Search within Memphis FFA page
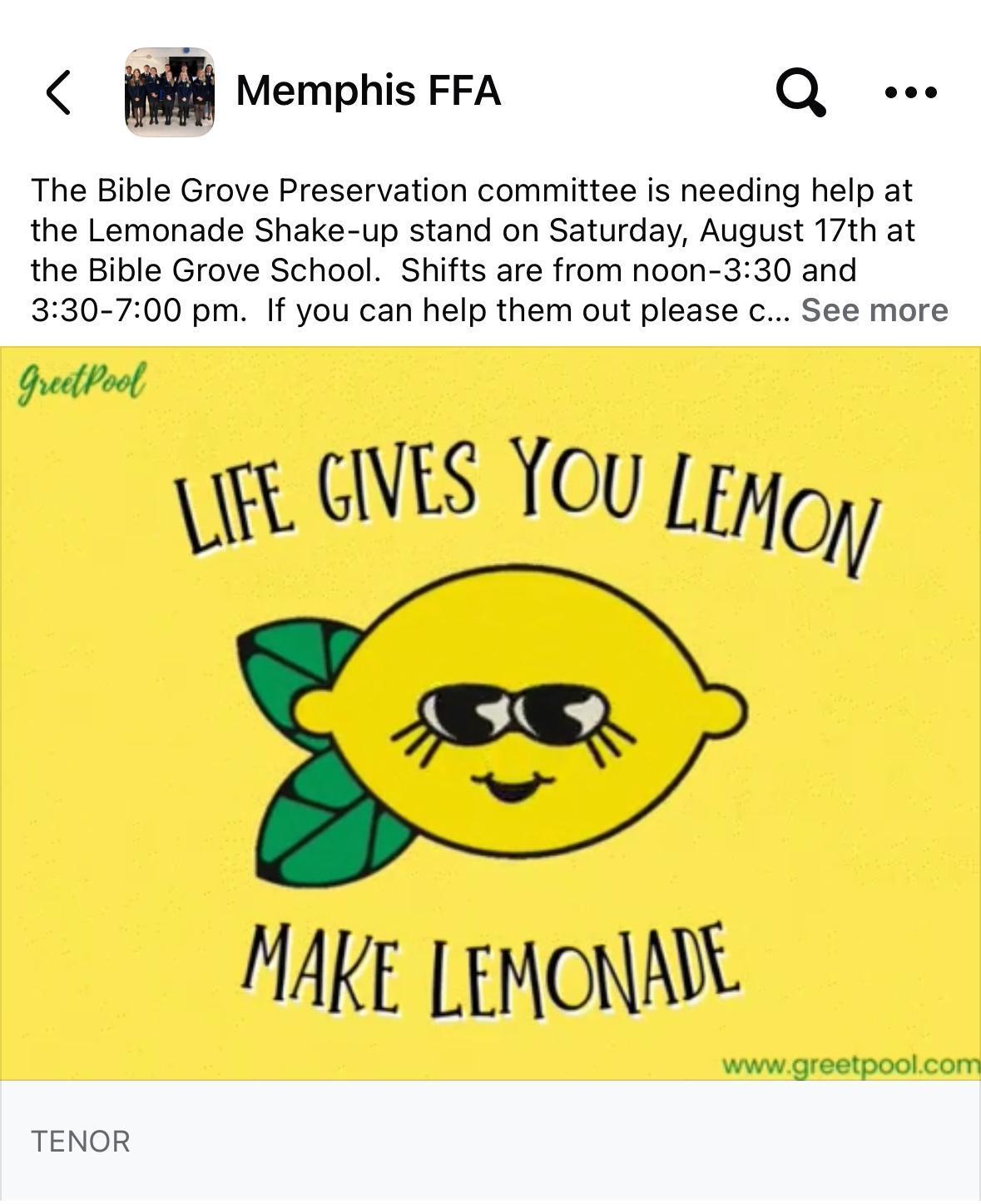Viewport: 981px width, 1204px height. tap(800, 92)
